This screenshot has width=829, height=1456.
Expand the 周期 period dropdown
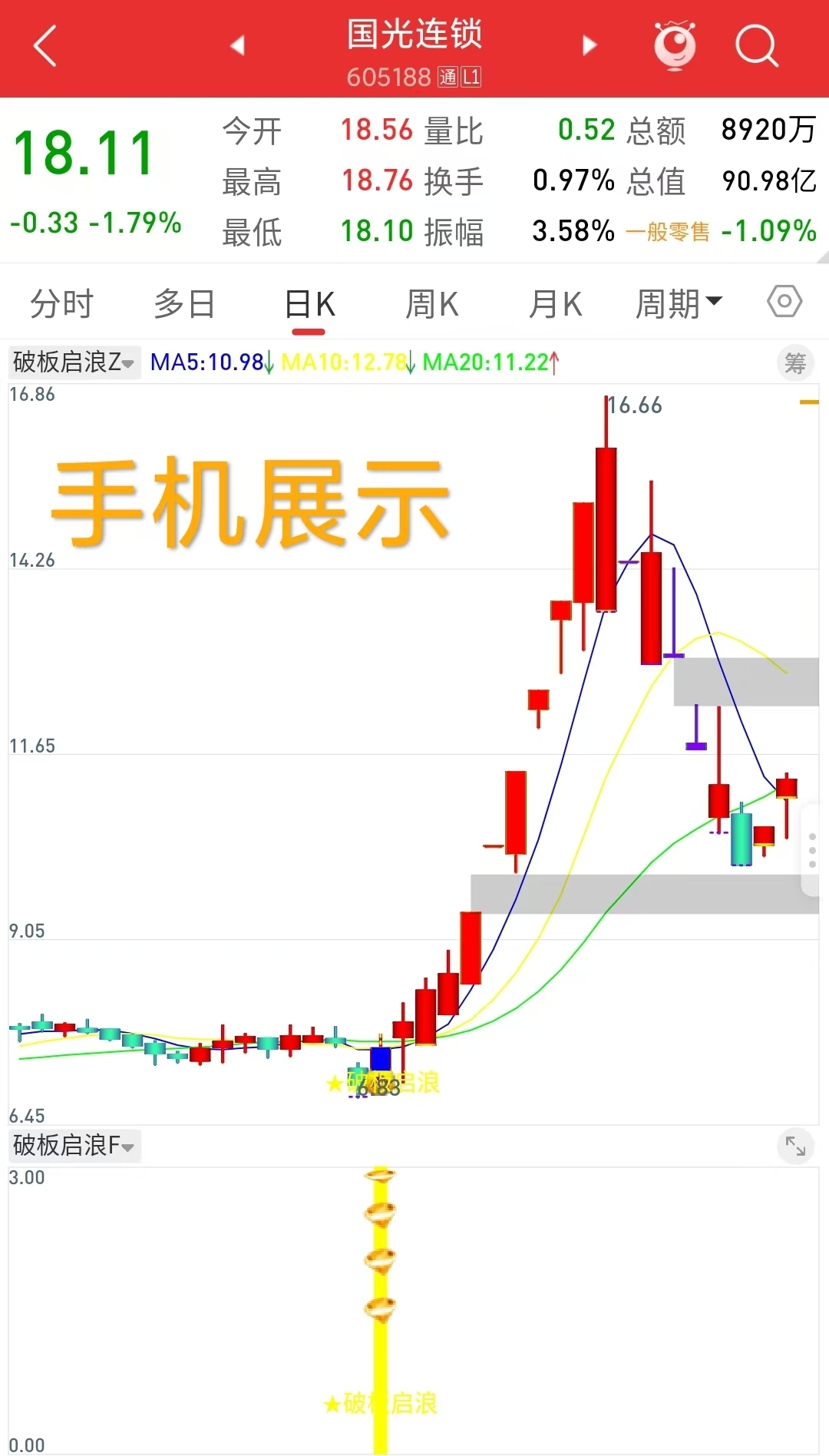[679, 304]
